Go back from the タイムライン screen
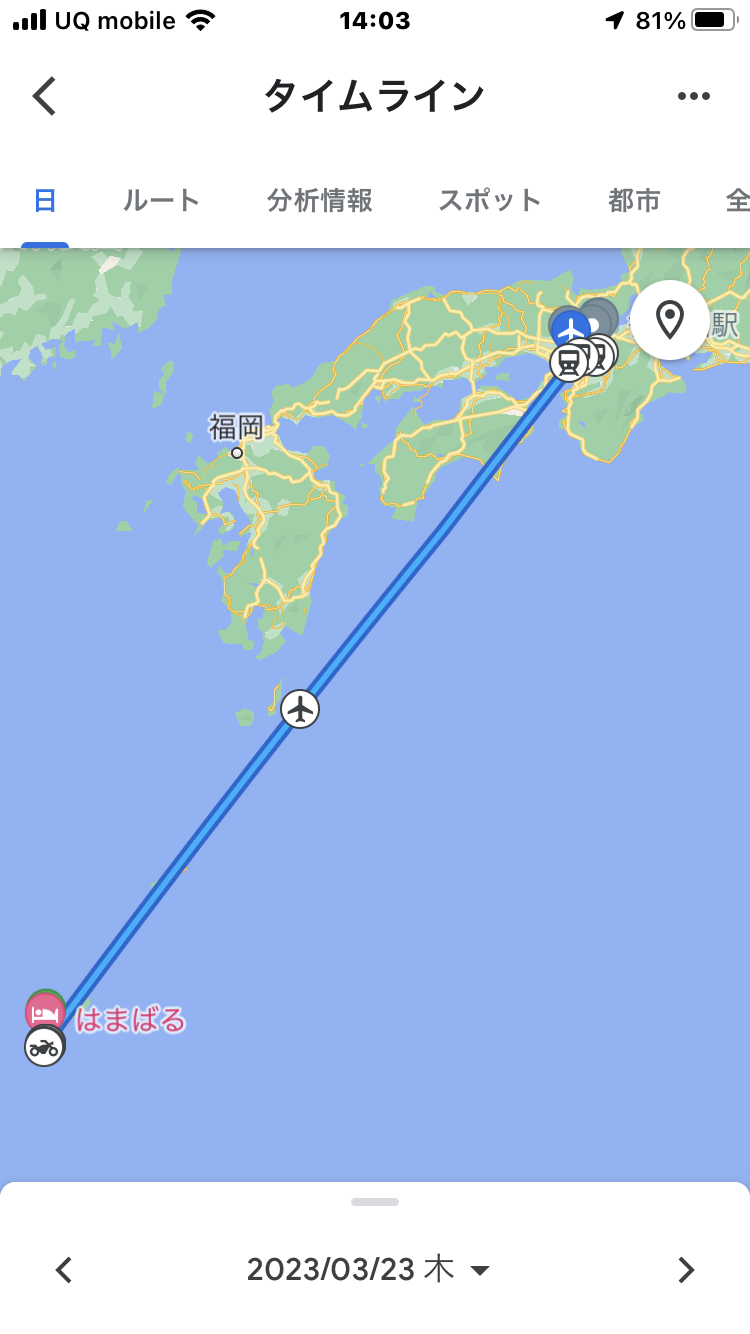750x1334 pixels. click(45, 97)
